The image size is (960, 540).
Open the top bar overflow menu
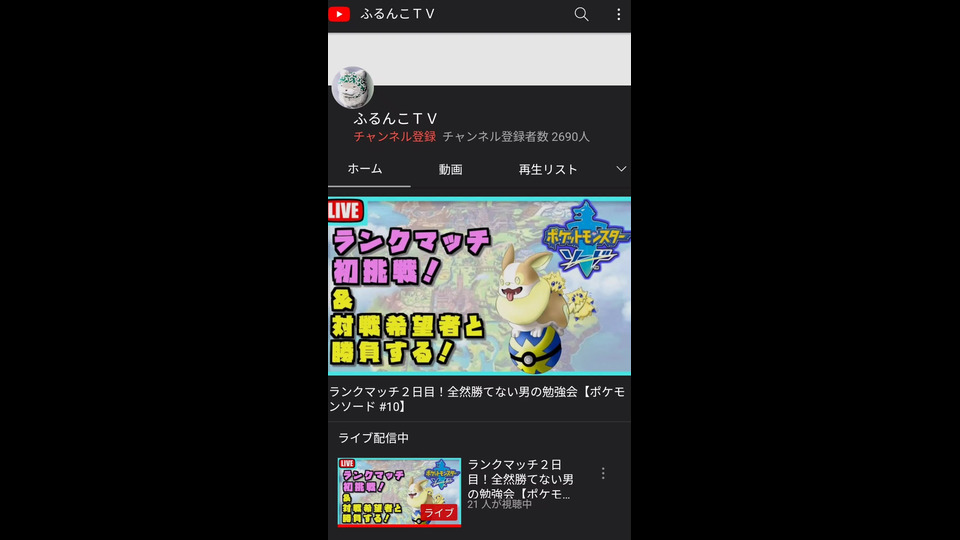(x=618, y=14)
